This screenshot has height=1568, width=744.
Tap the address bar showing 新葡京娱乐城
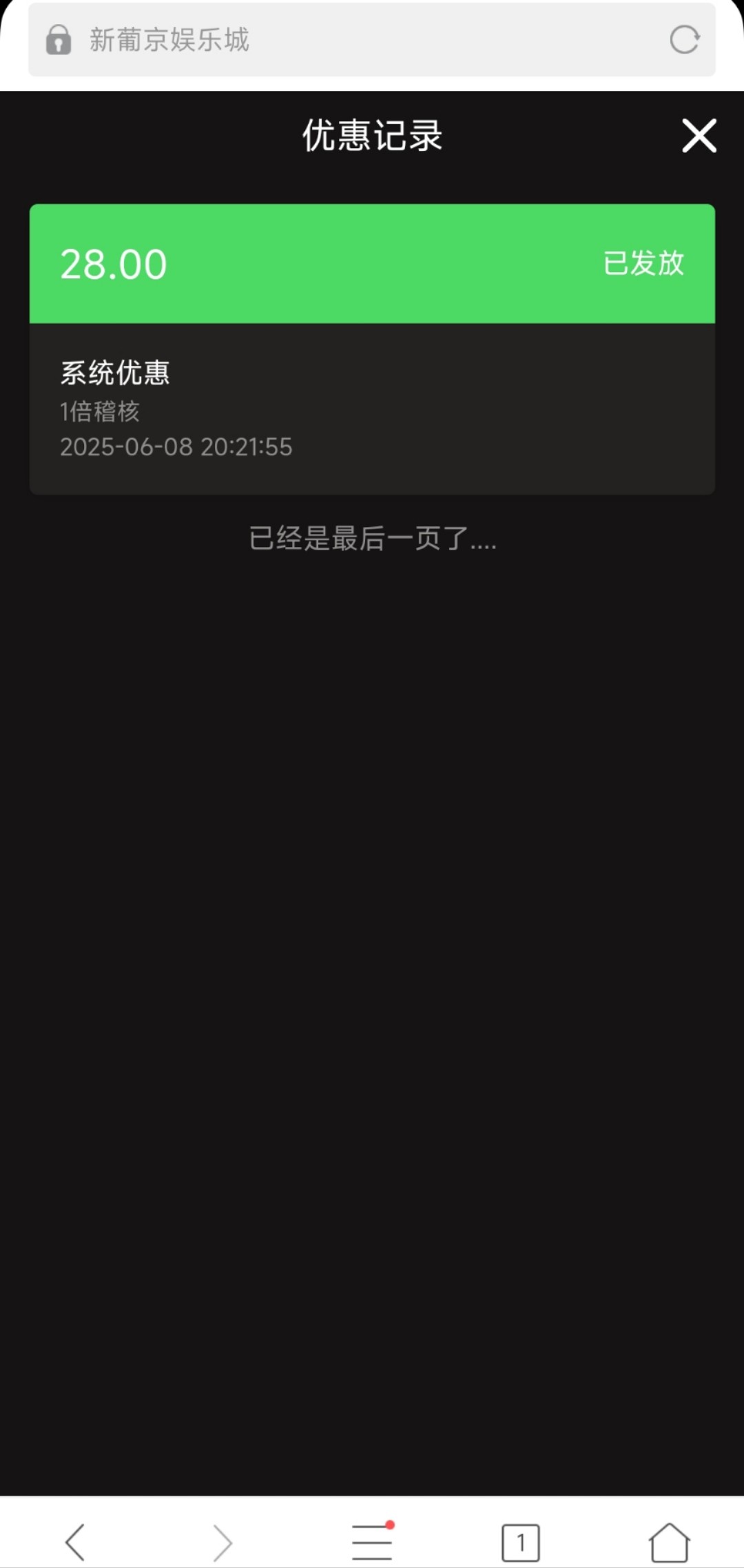coord(372,39)
